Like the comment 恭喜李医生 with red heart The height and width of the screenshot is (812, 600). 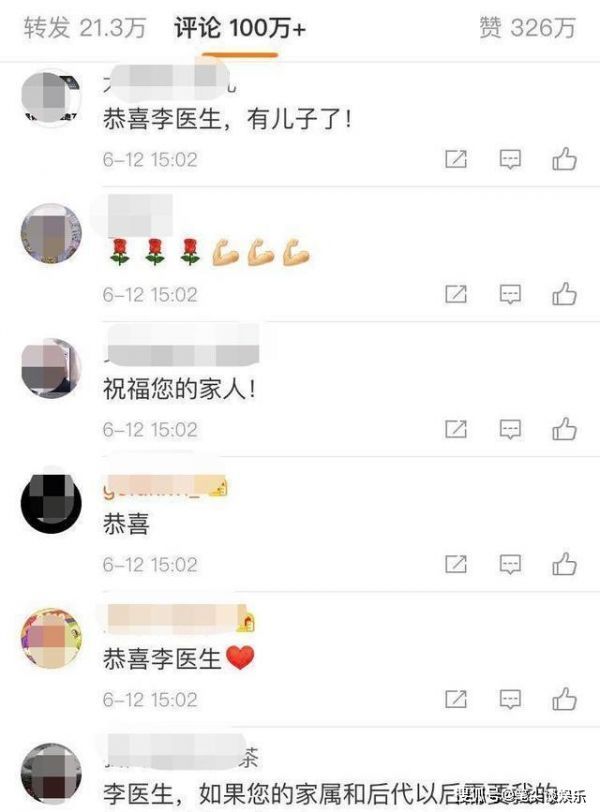tap(565, 699)
